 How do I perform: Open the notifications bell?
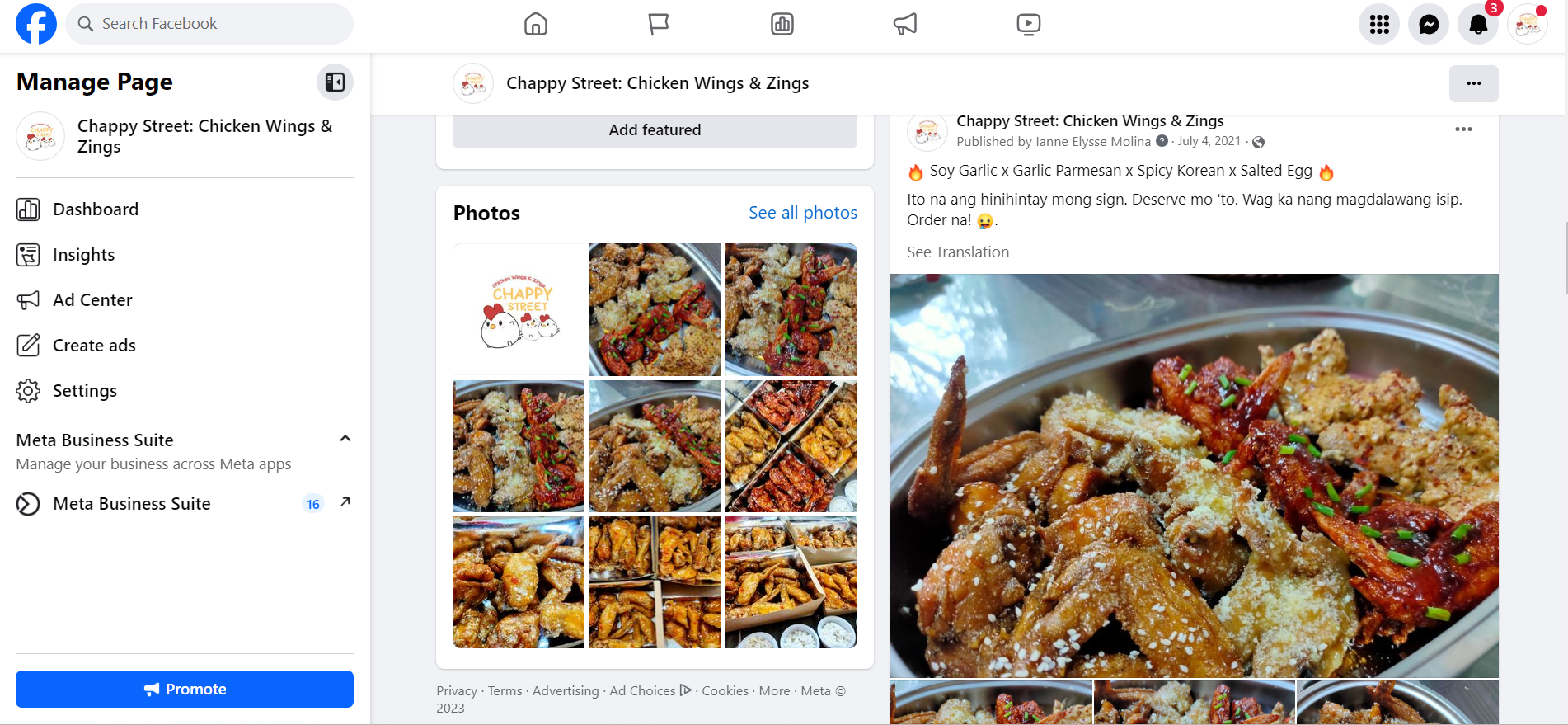click(1478, 24)
